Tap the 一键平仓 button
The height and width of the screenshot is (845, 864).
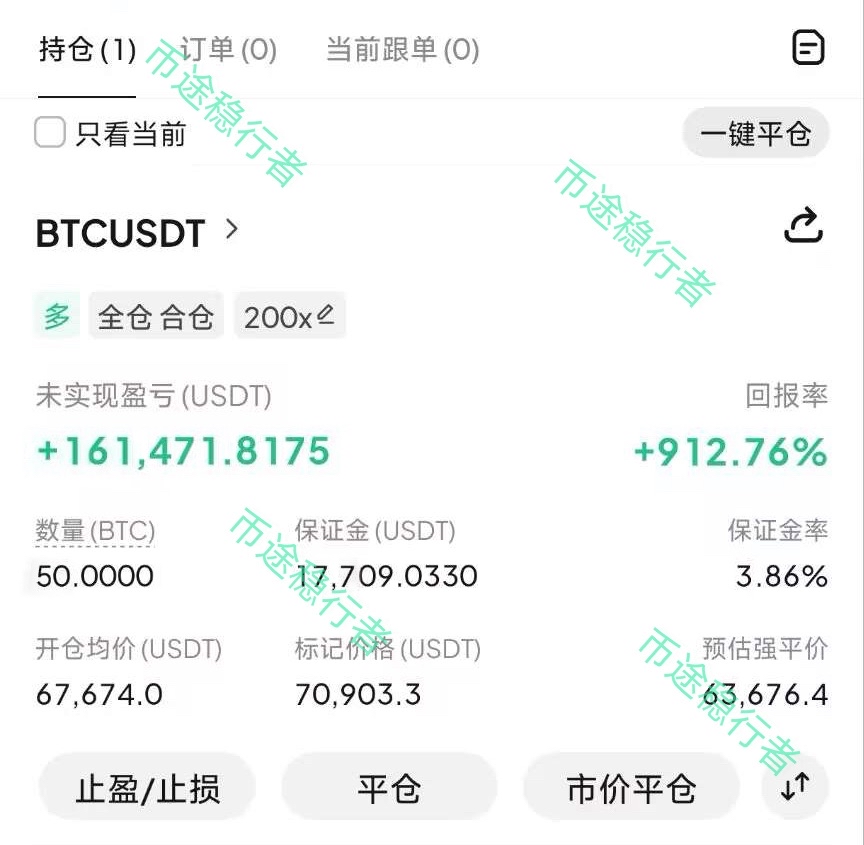coord(755,133)
